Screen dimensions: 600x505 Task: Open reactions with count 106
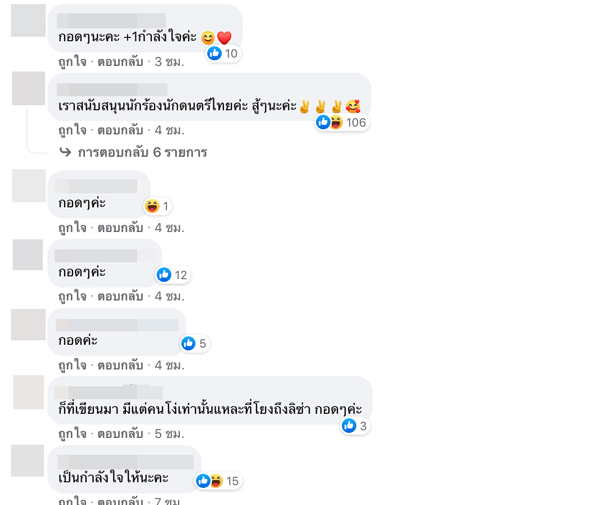coord(342,122)
